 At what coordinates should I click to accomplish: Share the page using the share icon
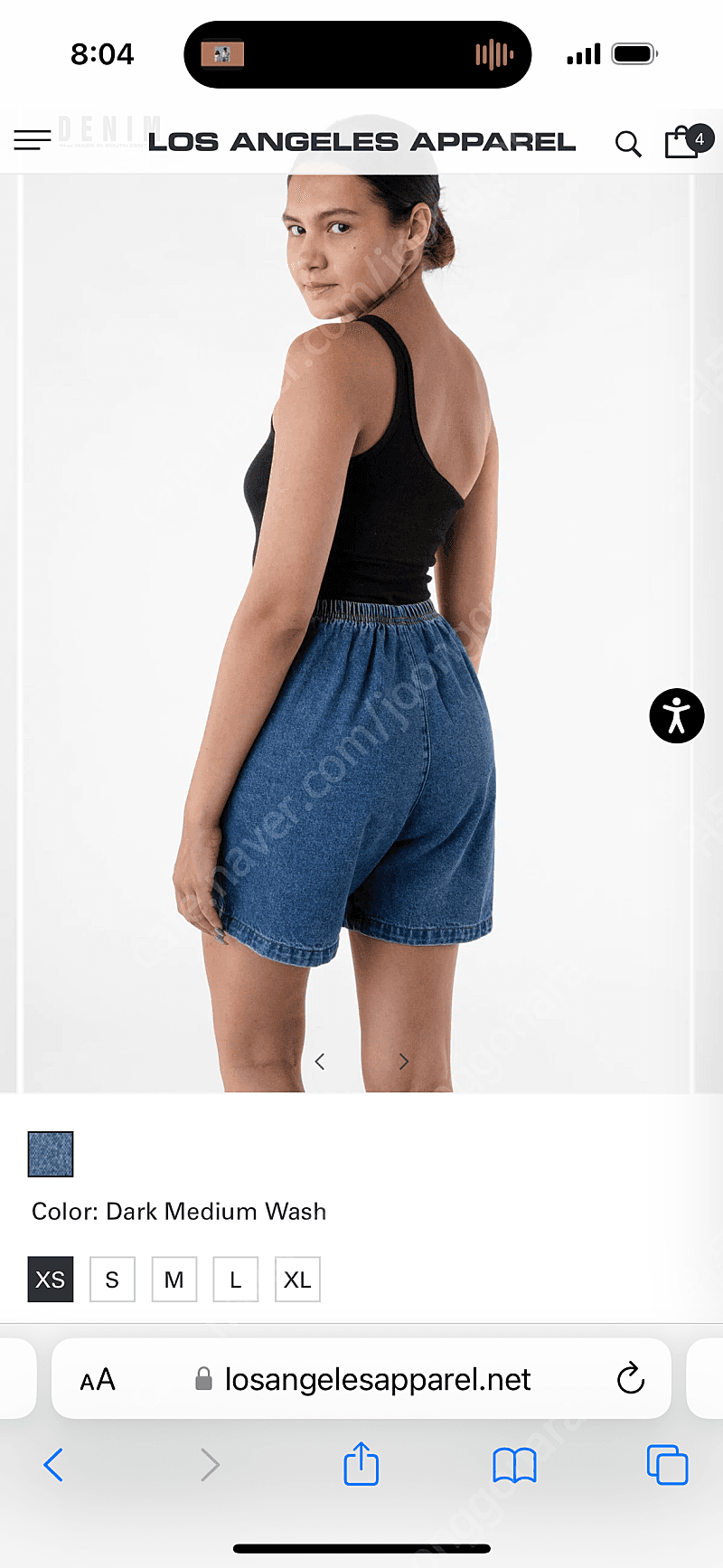(361, 1464)
